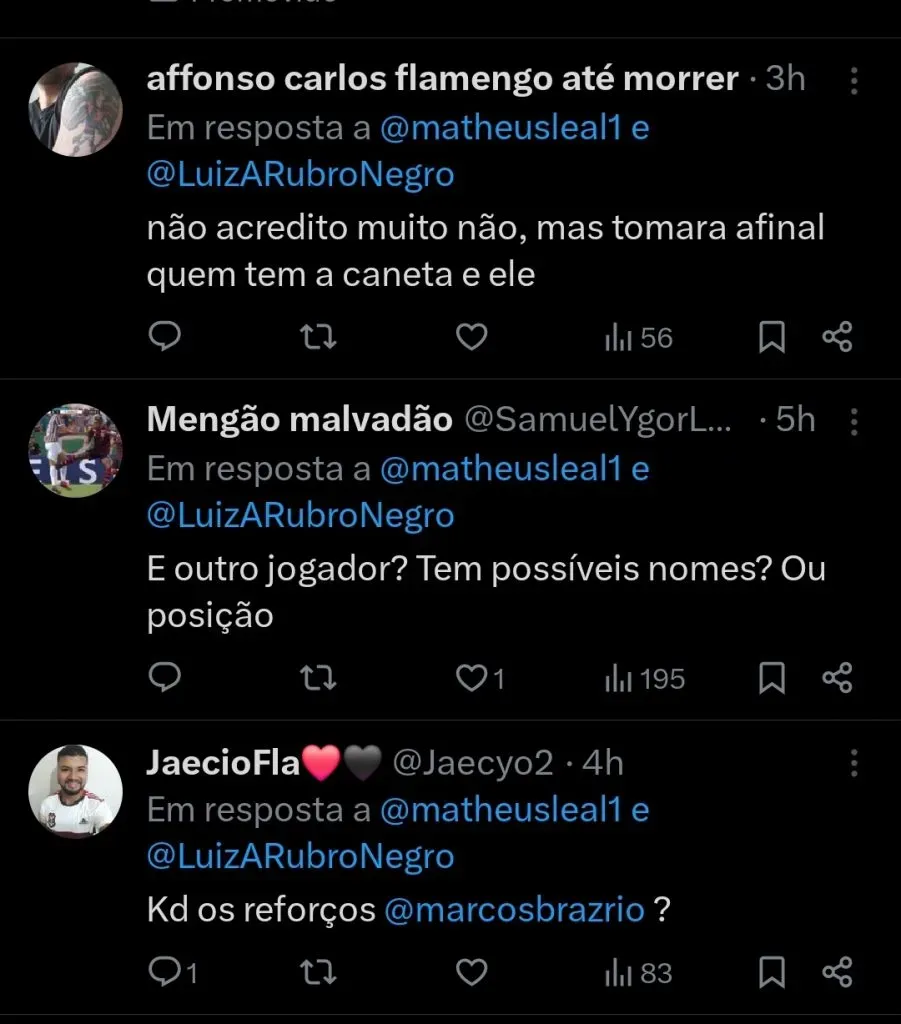Open the three-dot menu on affonso carlos's reply

pos(855,79)
